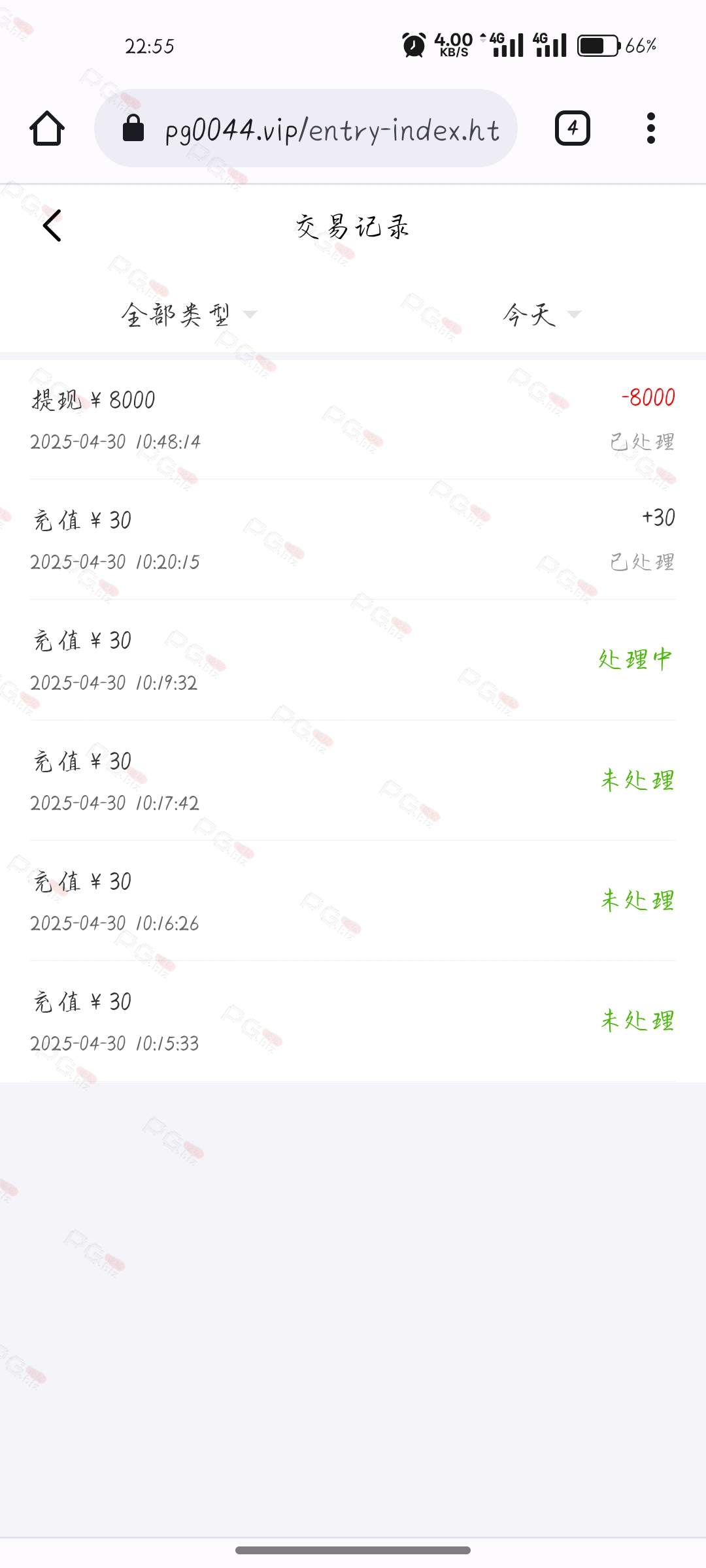Open the browser tab switcher
Screen dimensions: 706x1568
(572, 128)
